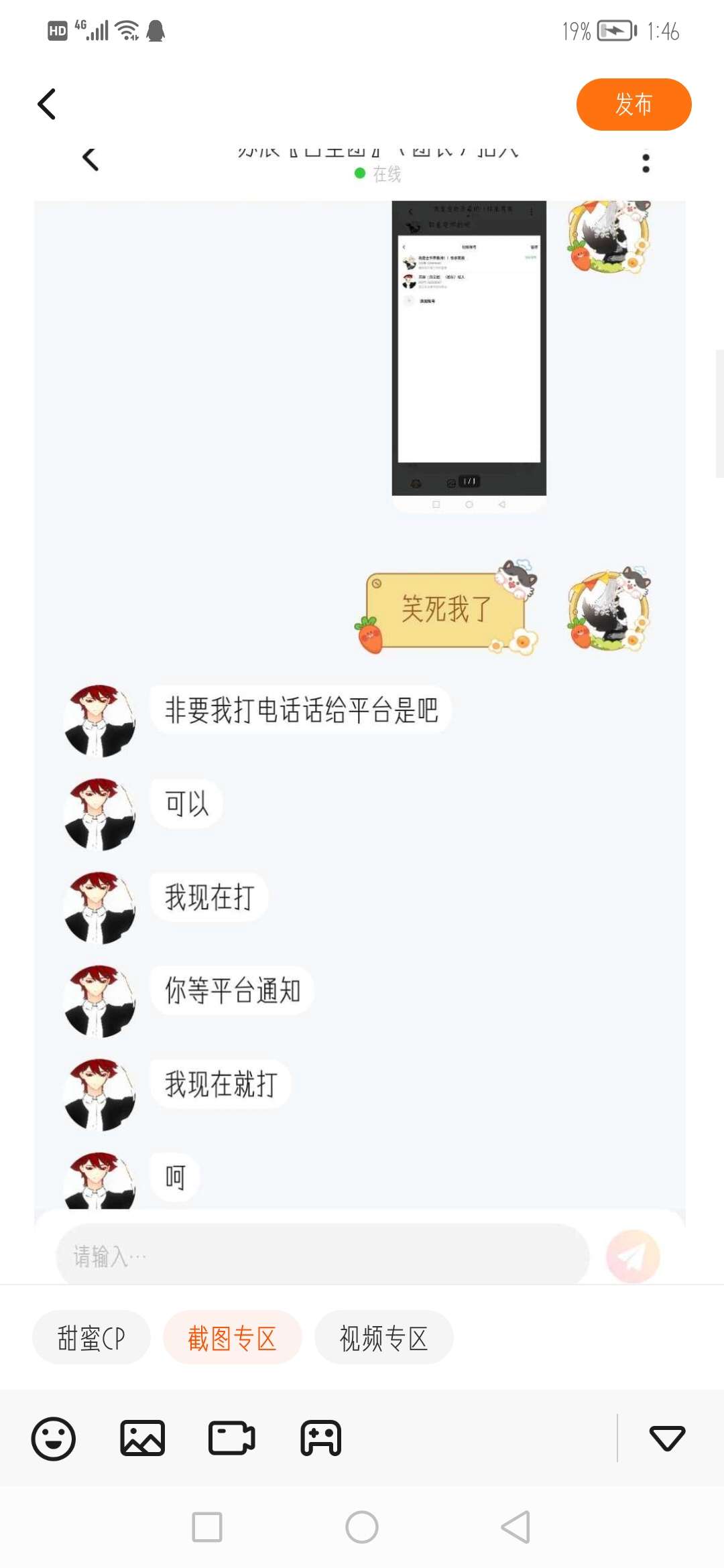Screen dimensions: 724x1568
Task: Open the game controller icon
Action: click(x=320, y=1438)
